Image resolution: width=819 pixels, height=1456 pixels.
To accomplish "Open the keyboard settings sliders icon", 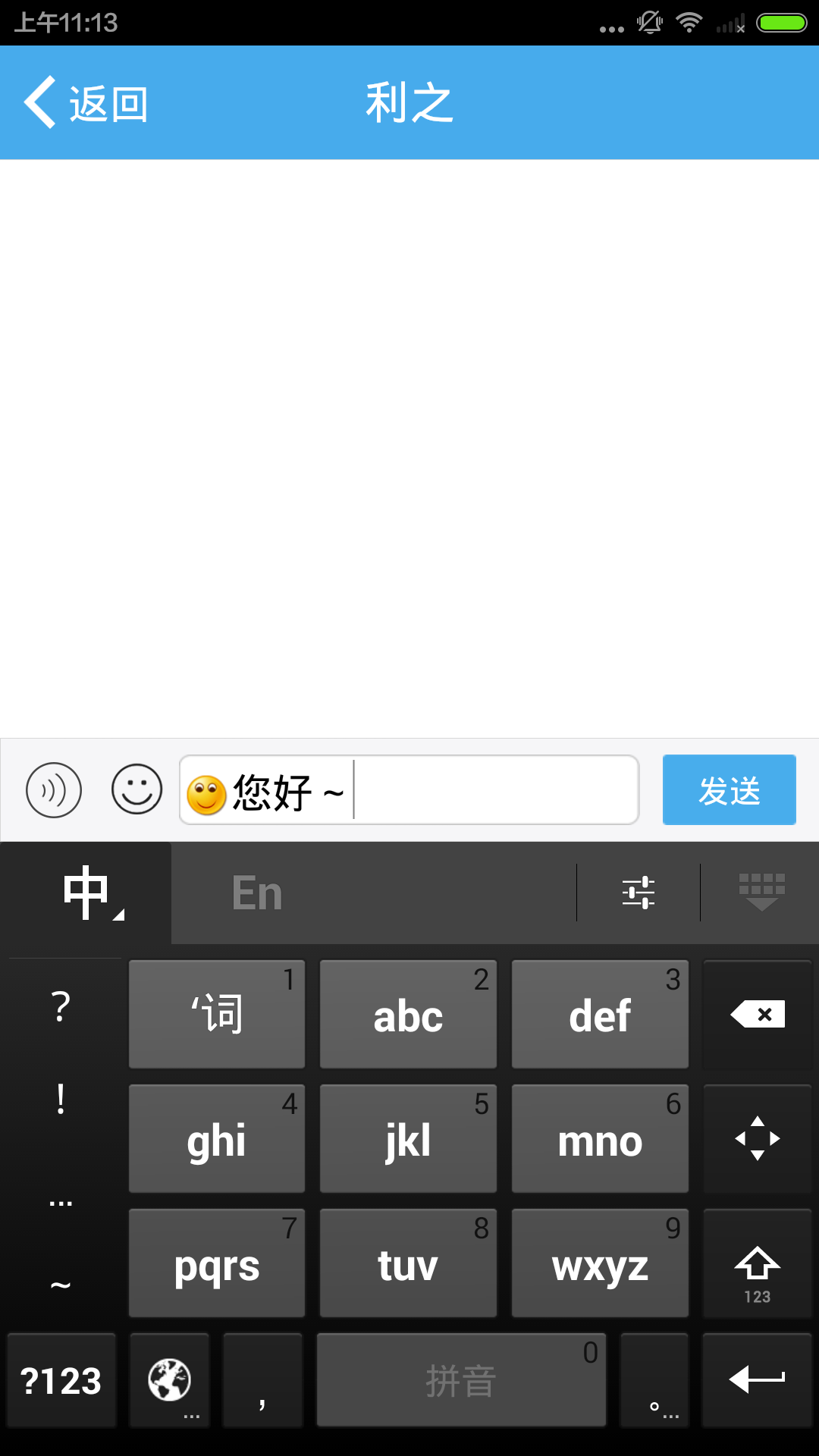I will pyautogui.click(x=639, y=893).
